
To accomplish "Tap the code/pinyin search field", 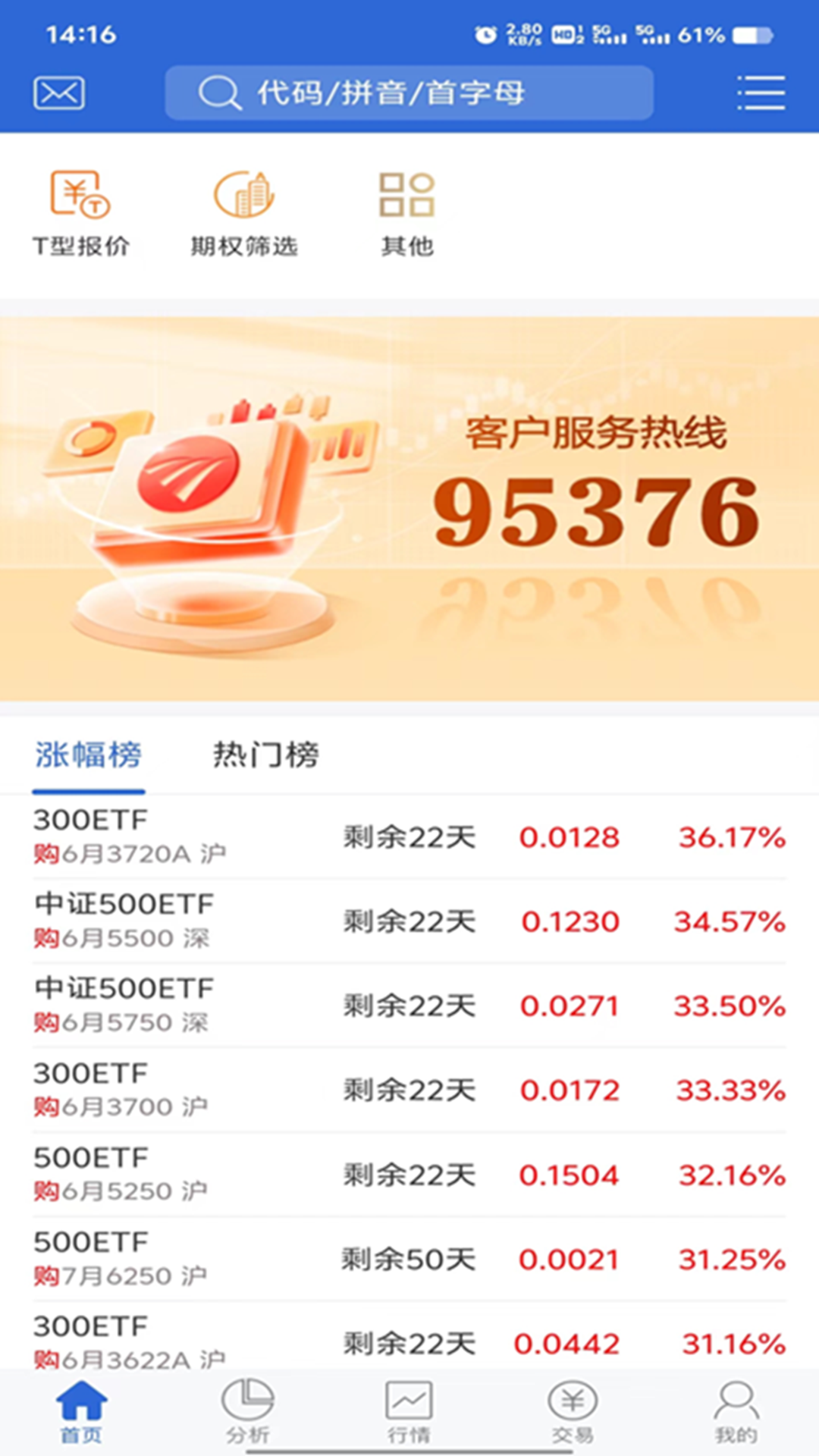I will point(409,93).
